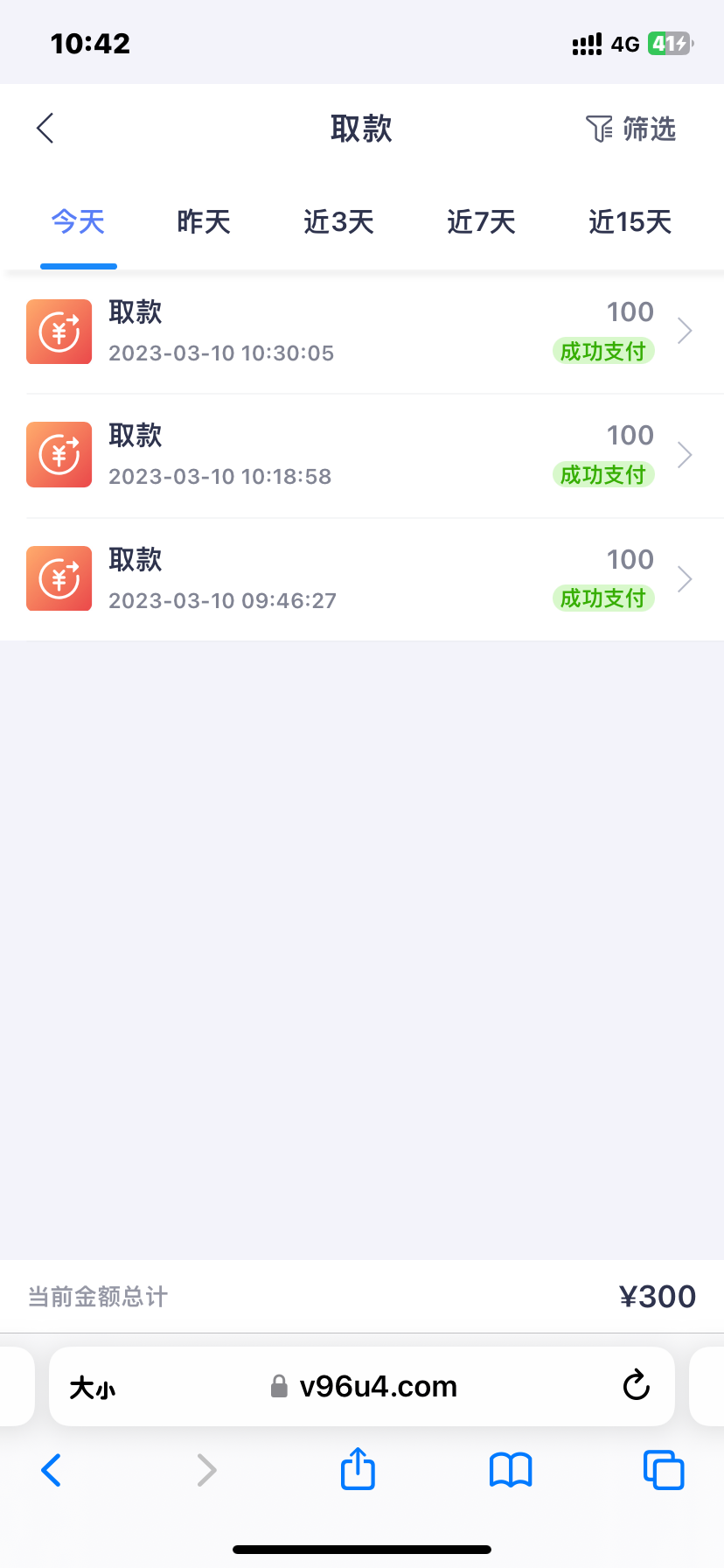Go back using the page's back arrow
The image size is (724, 1568).
point(45,128)
